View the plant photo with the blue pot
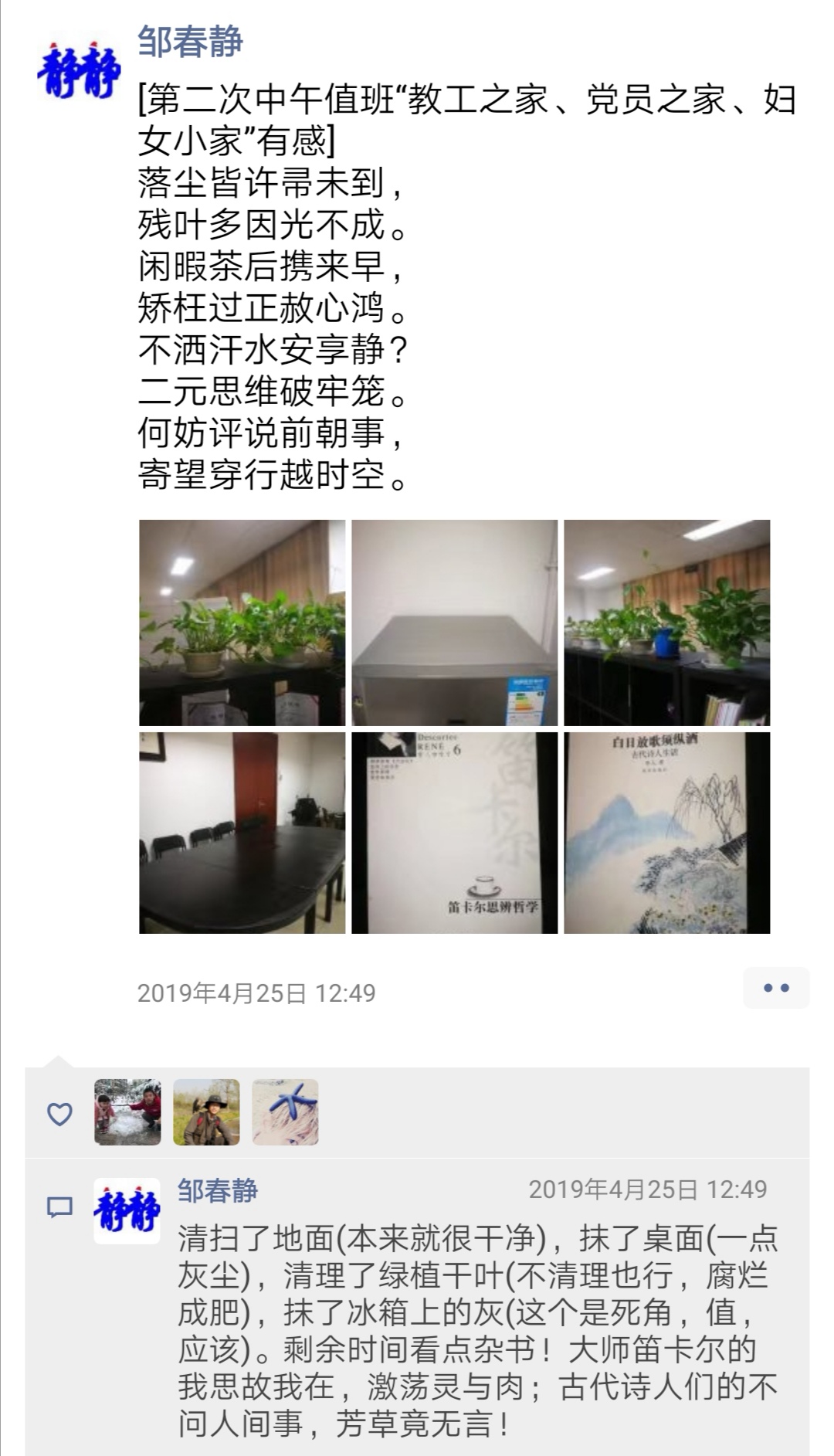The width and height of the screenshot is (834, 1456). [x=666, y=623]
